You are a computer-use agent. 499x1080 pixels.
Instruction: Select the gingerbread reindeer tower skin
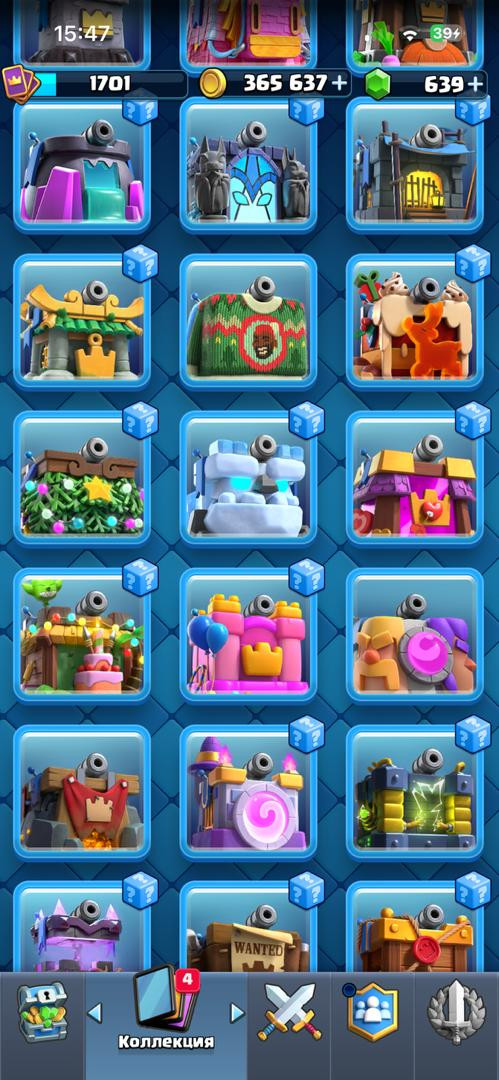click(415, 322)
